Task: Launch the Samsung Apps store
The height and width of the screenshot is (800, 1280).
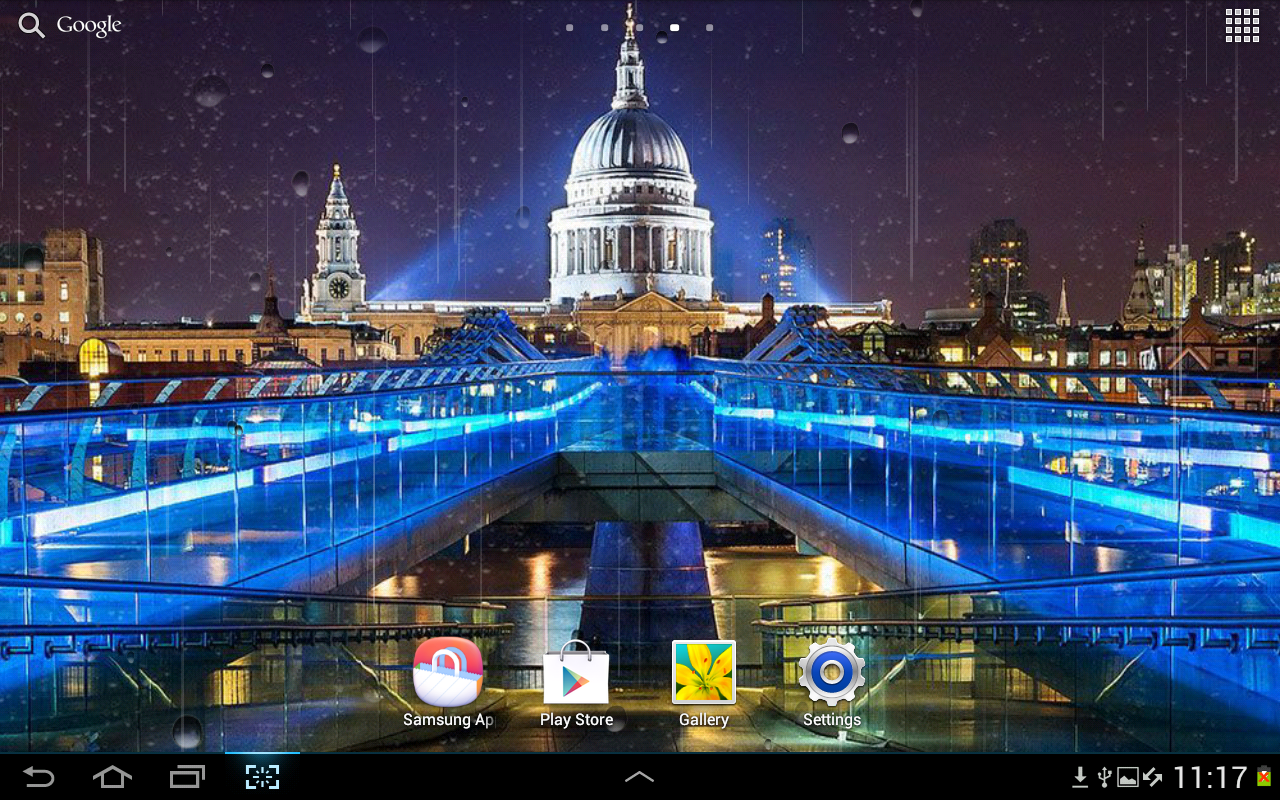Action: click(x=448, y=673)
